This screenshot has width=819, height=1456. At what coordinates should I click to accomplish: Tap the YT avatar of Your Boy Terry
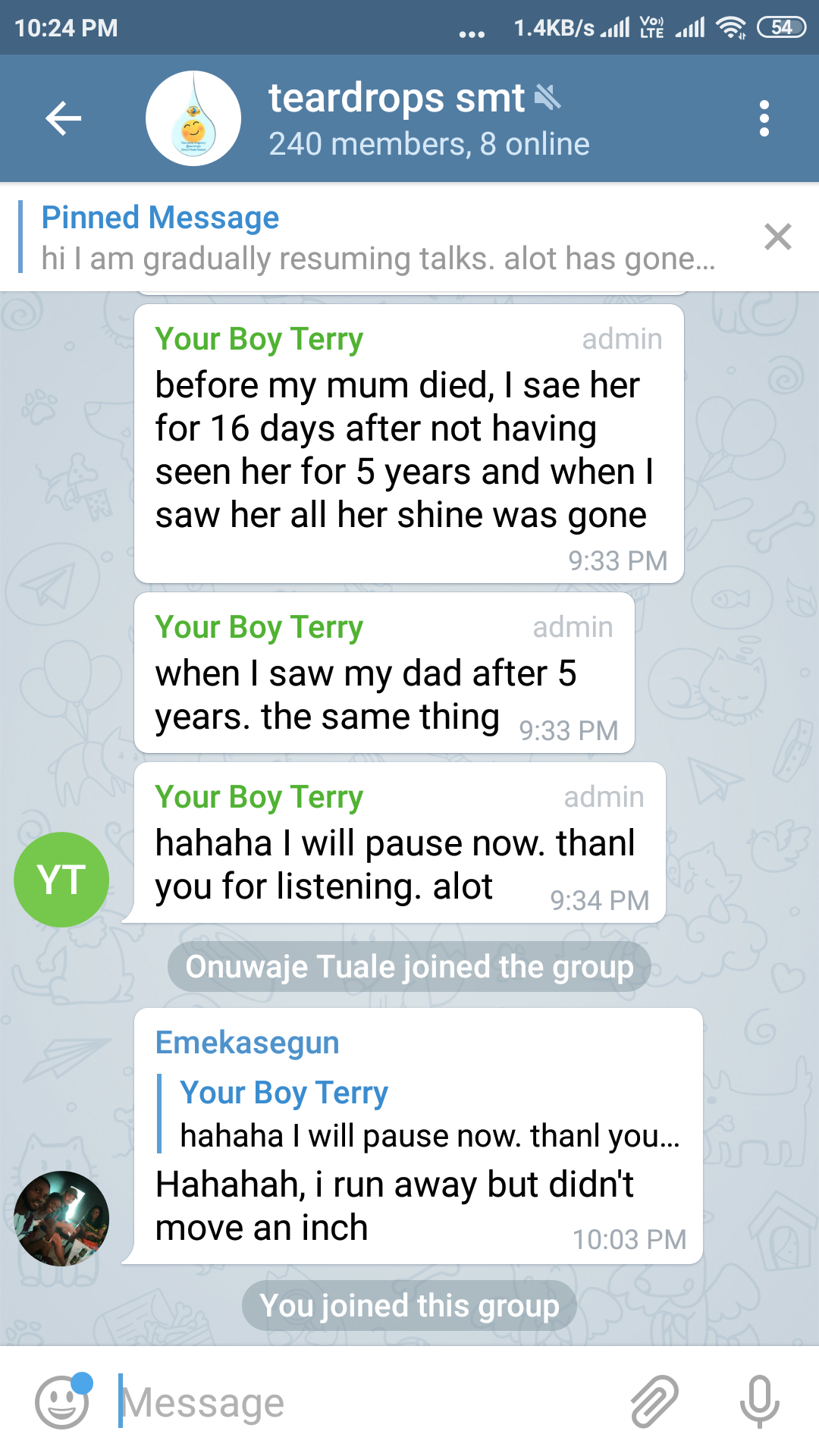(x=61, y=880)
